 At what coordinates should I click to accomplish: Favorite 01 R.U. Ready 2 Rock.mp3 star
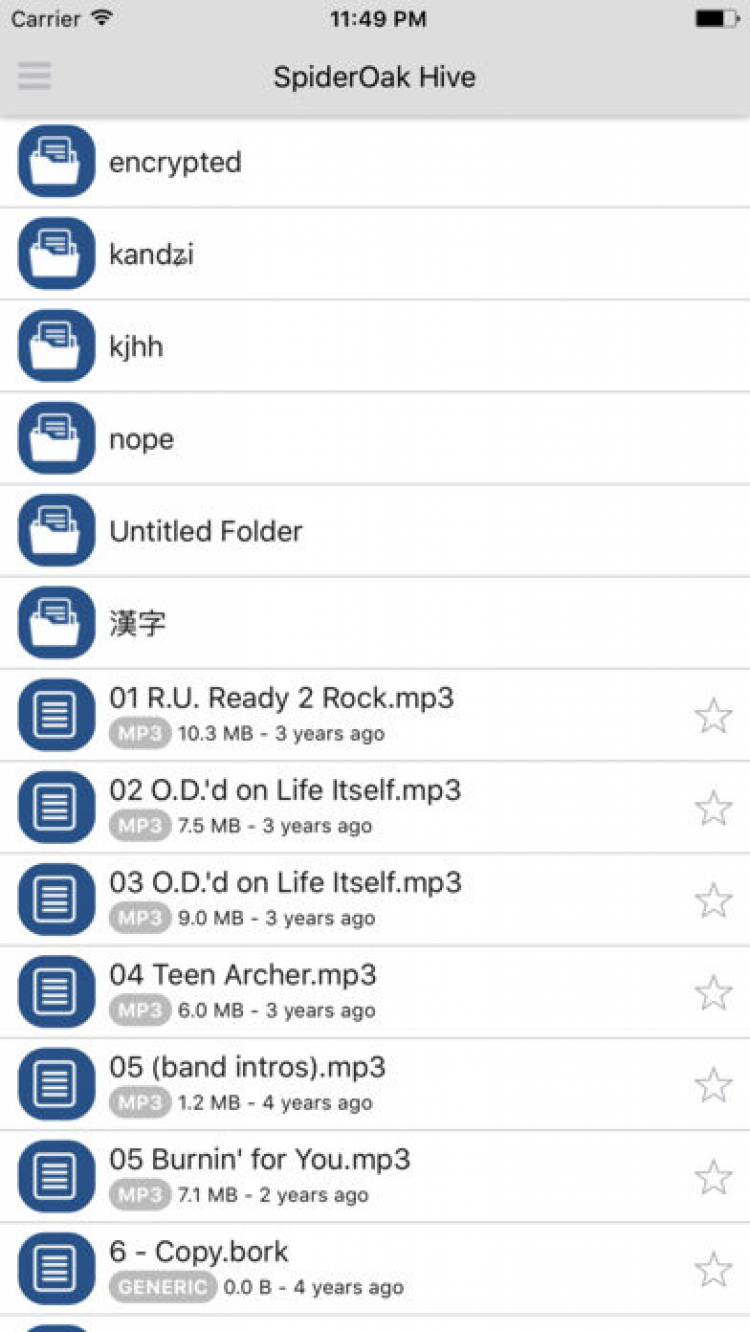713,716
